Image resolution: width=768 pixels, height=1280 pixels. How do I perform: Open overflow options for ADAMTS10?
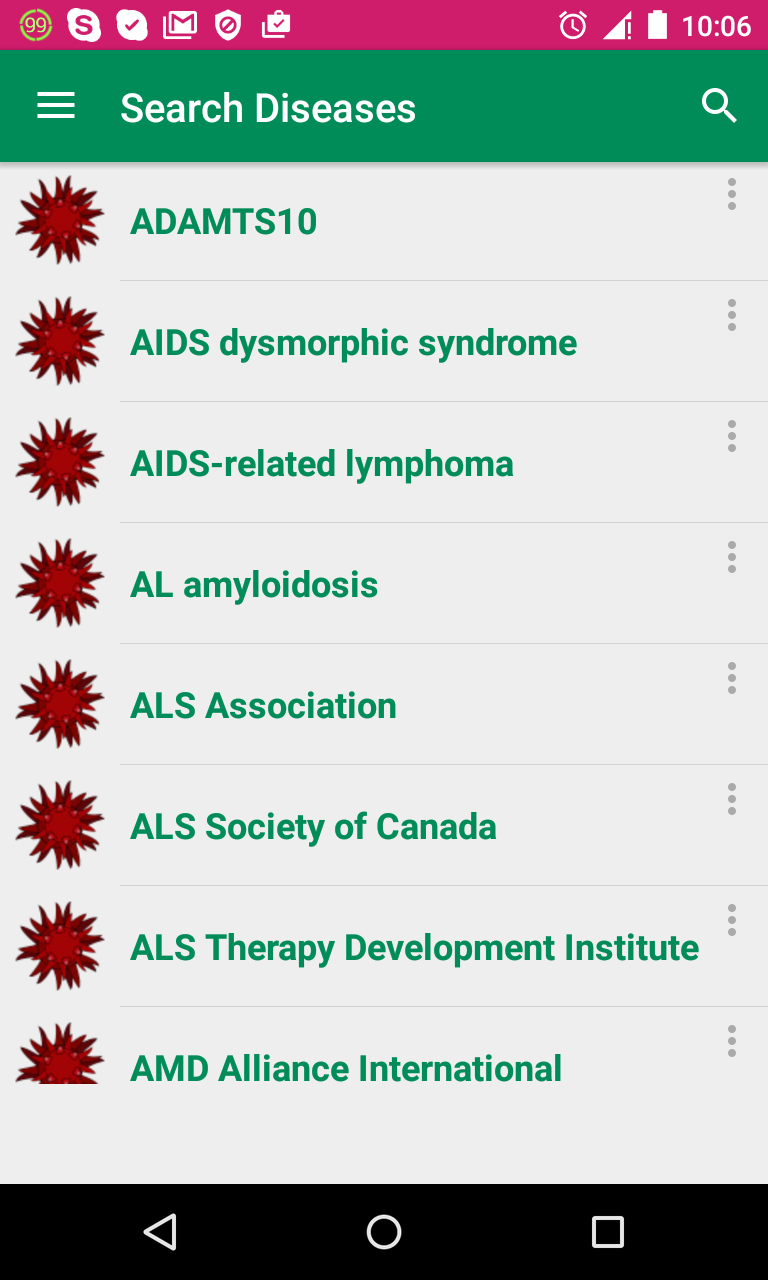coord(732,194)
